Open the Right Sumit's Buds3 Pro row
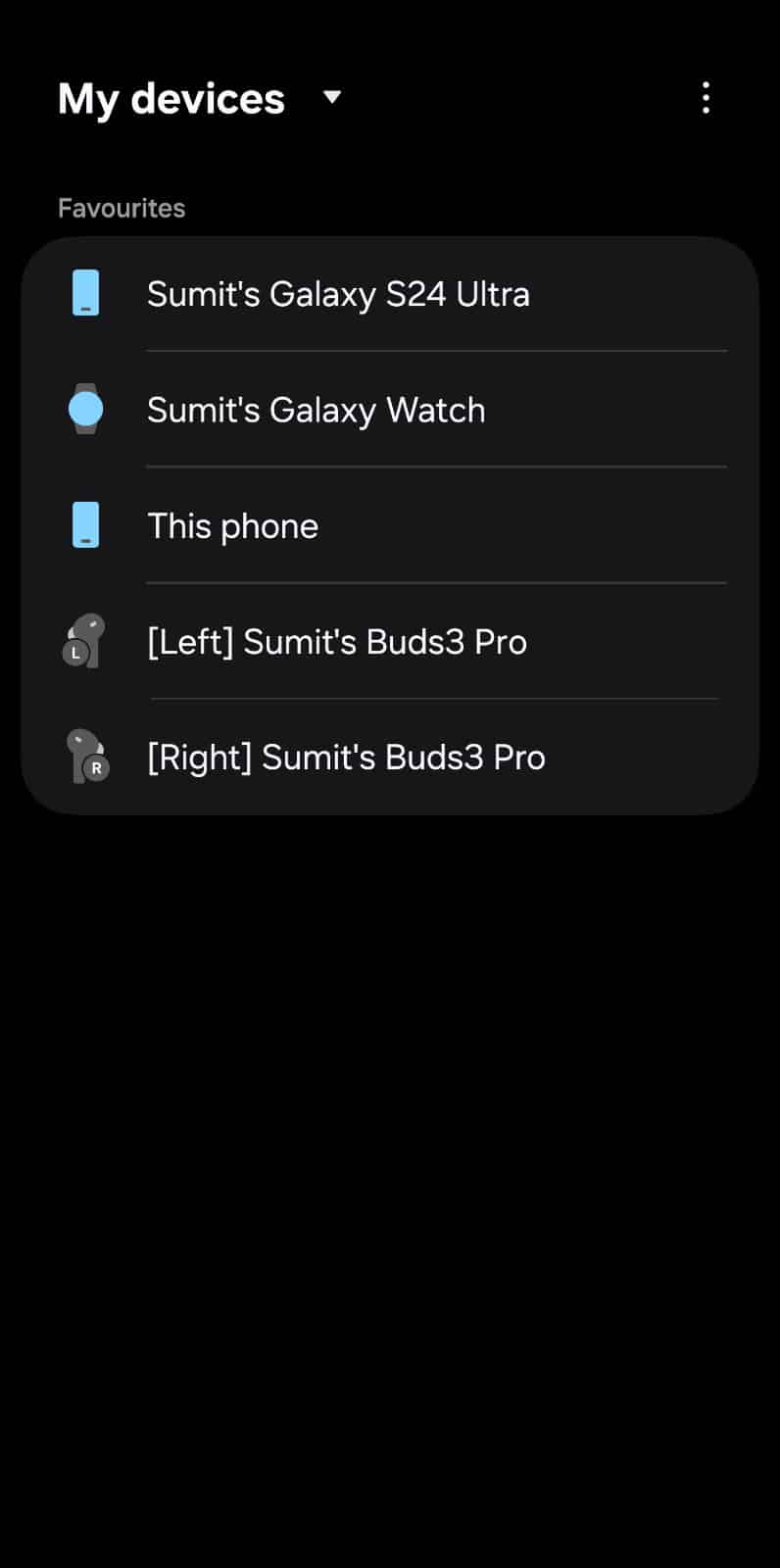The image size is (780, 1568). point(390,757)
